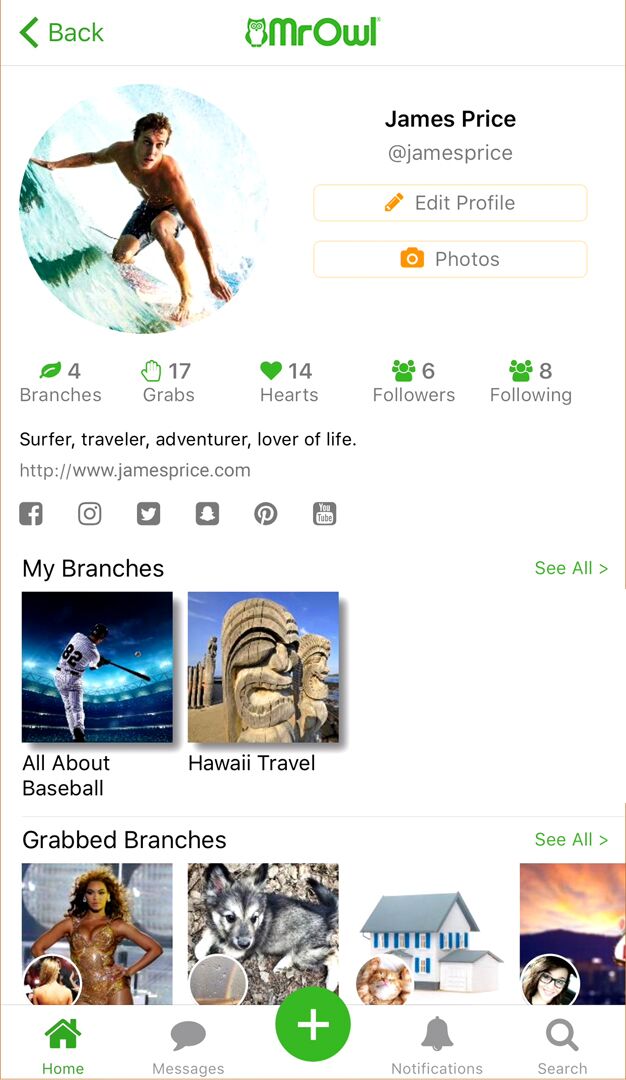Open the Photos button
Screen dimensions: 626x1080
pos(450,259)
